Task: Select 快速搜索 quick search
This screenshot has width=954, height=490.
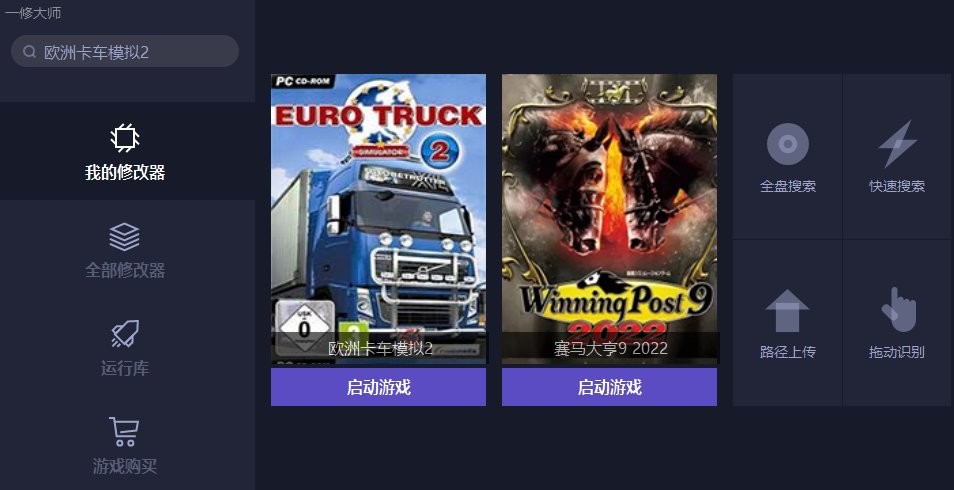Action: [x=896, y=158]
